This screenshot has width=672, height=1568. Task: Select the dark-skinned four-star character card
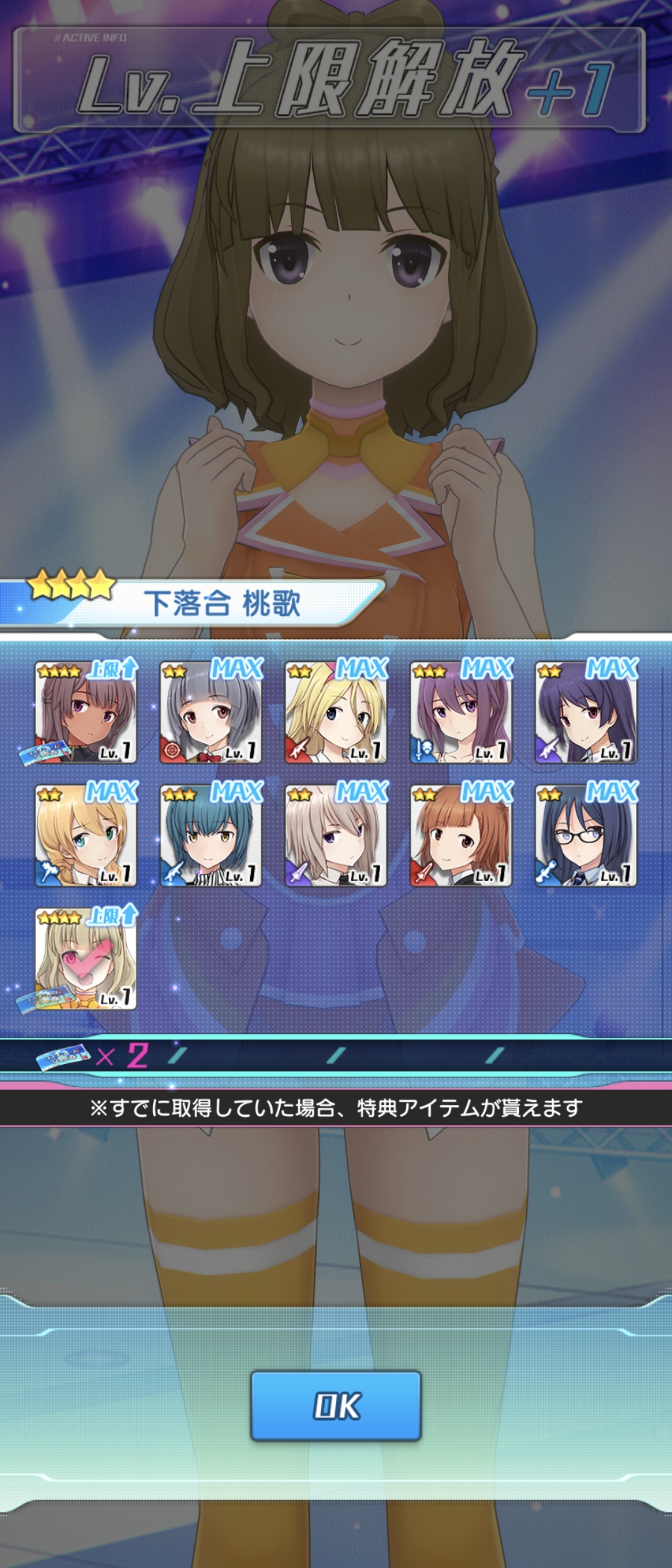(86, 712)
